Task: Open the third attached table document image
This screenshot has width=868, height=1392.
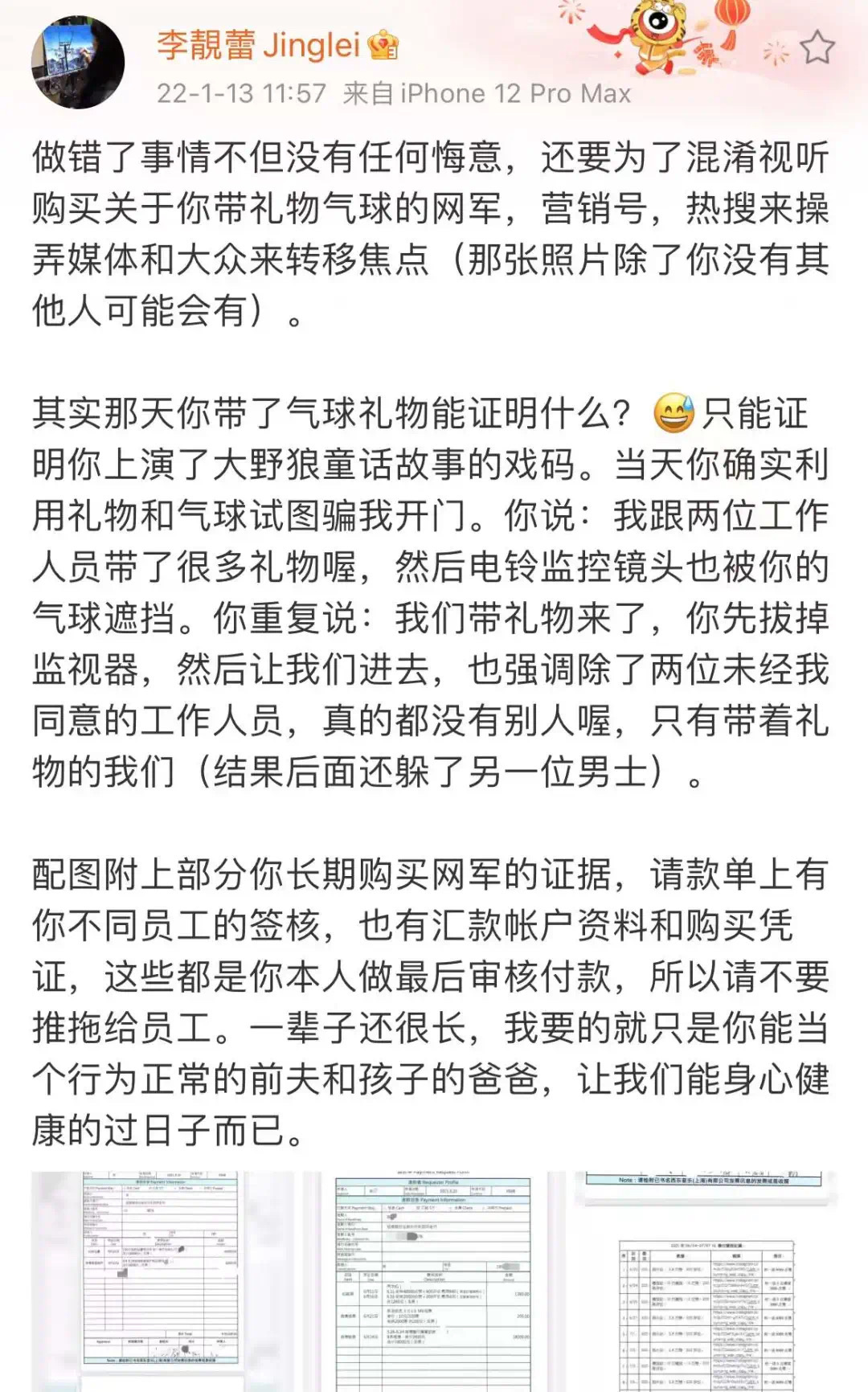Action: 706,1281
